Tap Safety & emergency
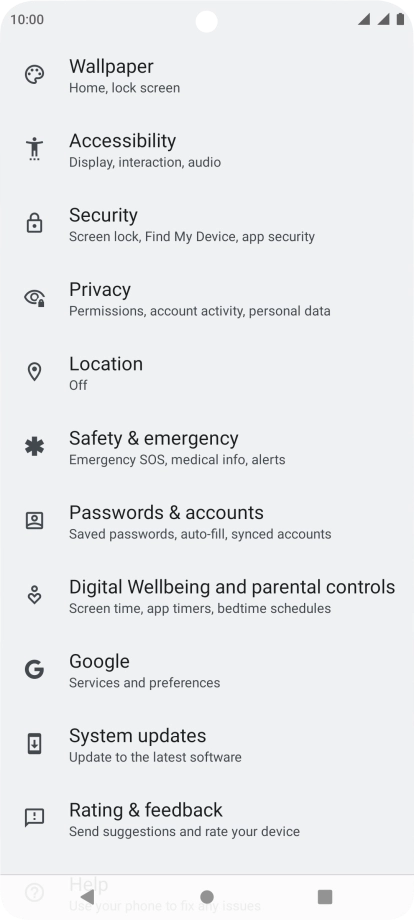Viewport: 414px width, 920px height. pos(207,448)
